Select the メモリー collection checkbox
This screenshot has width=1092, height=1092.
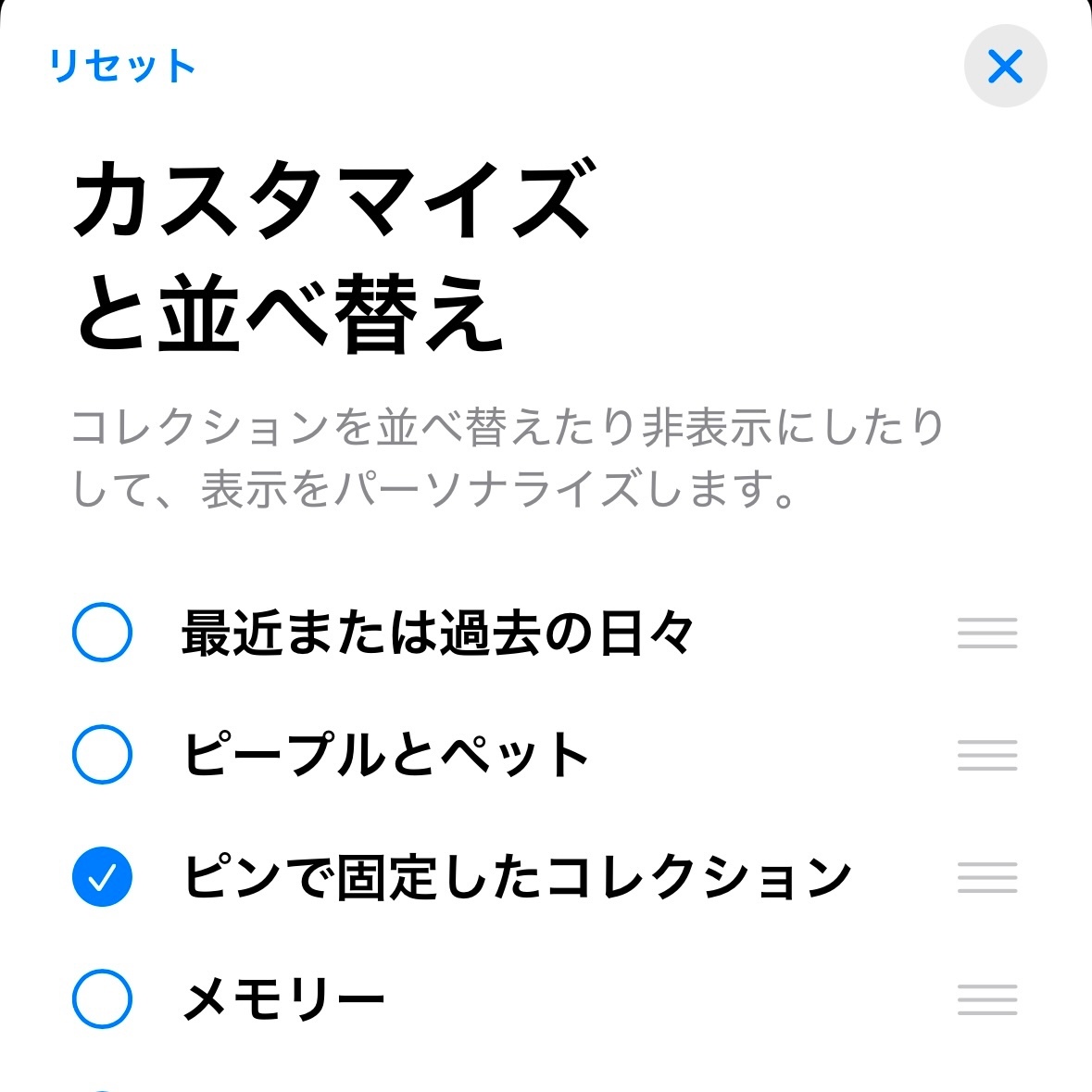click(102, 999)
